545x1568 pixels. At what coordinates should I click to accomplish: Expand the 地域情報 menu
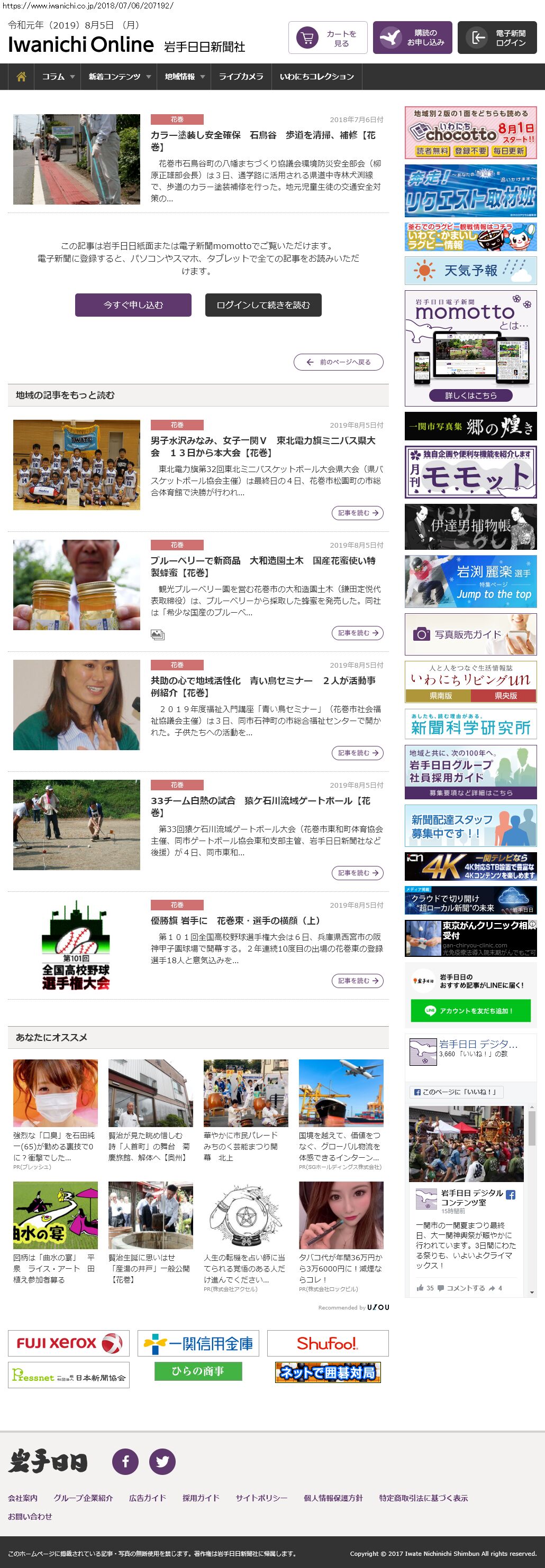tap(185, 77)
